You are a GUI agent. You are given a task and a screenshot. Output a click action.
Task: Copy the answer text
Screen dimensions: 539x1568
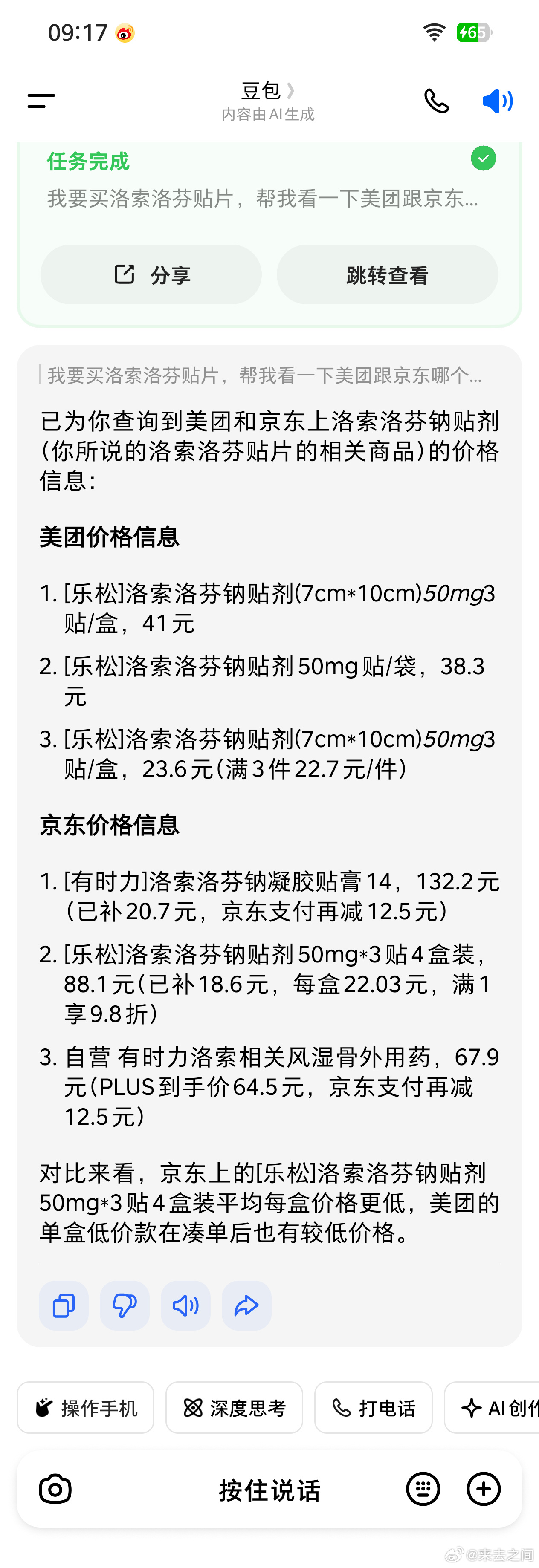pos(64,1306)
